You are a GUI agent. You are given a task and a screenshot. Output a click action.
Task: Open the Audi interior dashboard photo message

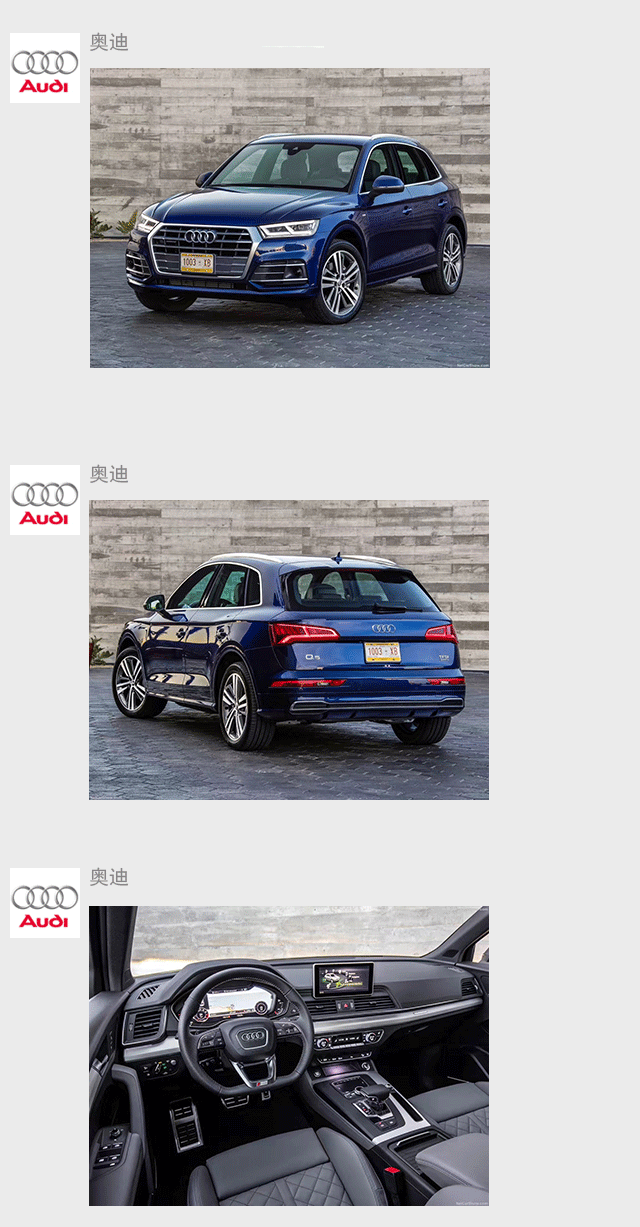point(289,1055)
